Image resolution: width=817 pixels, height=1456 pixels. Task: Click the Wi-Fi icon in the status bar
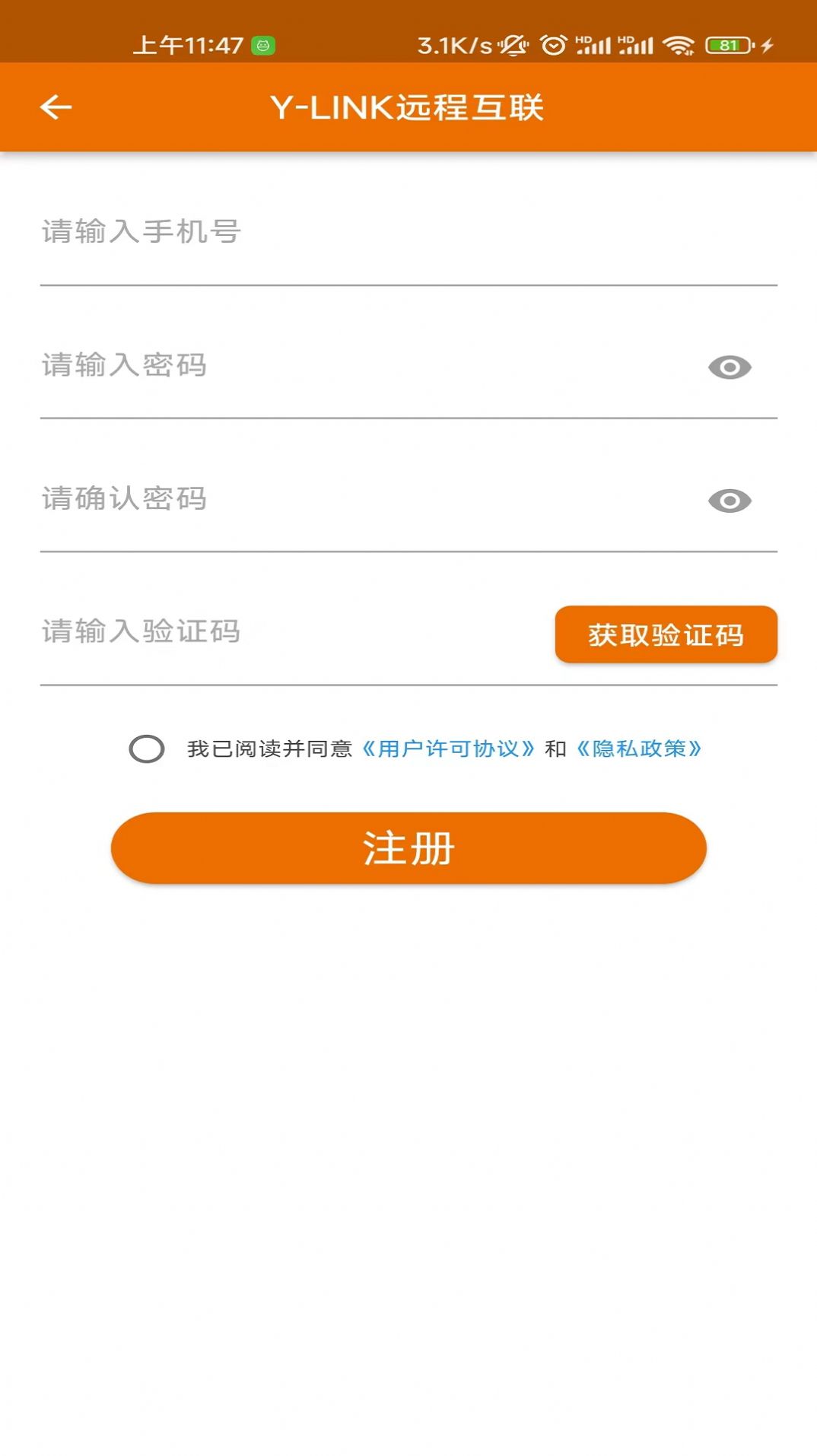click(x=679, y=46)
